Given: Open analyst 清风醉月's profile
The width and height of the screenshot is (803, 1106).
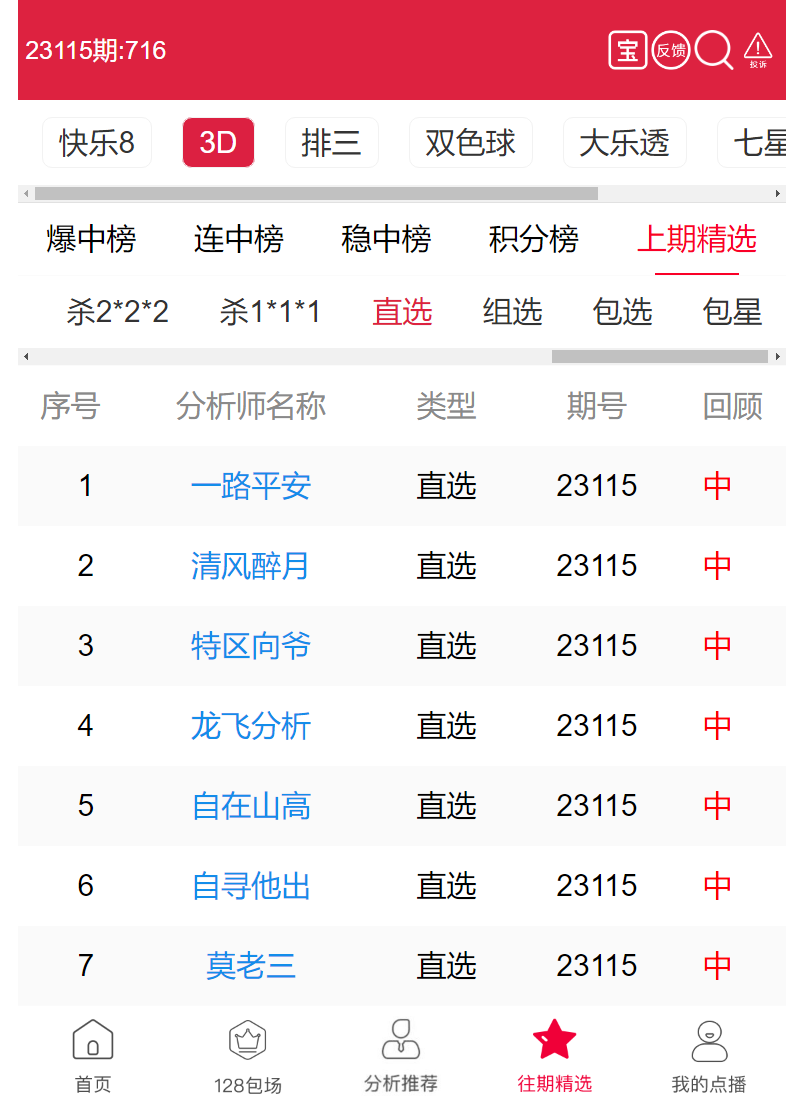Looking at the screenshot, I should point(251,566).
